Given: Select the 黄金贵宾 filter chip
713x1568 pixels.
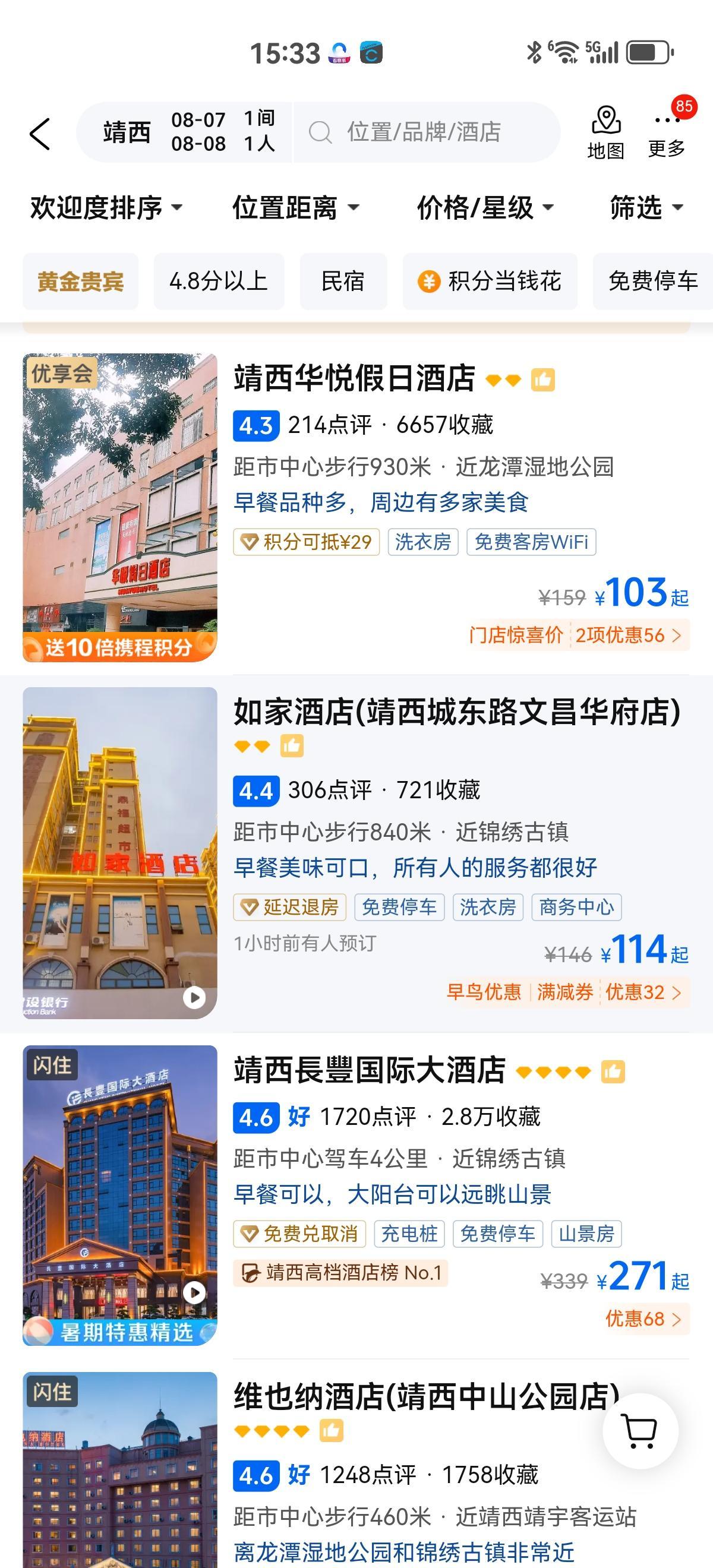Looking at the screenshot, I should 80,281.
